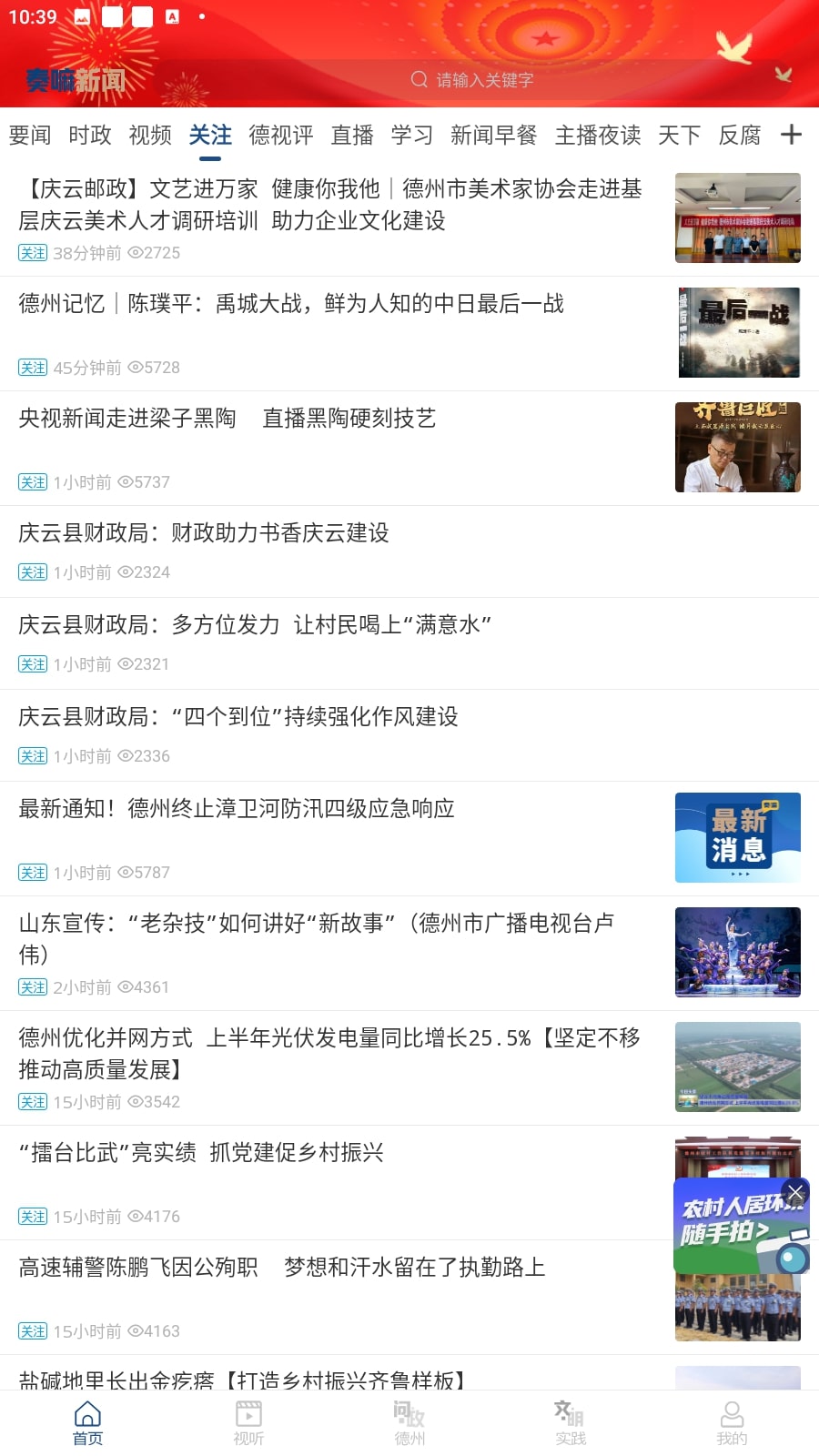Go to the 德州 bottom tab
Screen dimensions: 819x1456
pos(409,1422)
